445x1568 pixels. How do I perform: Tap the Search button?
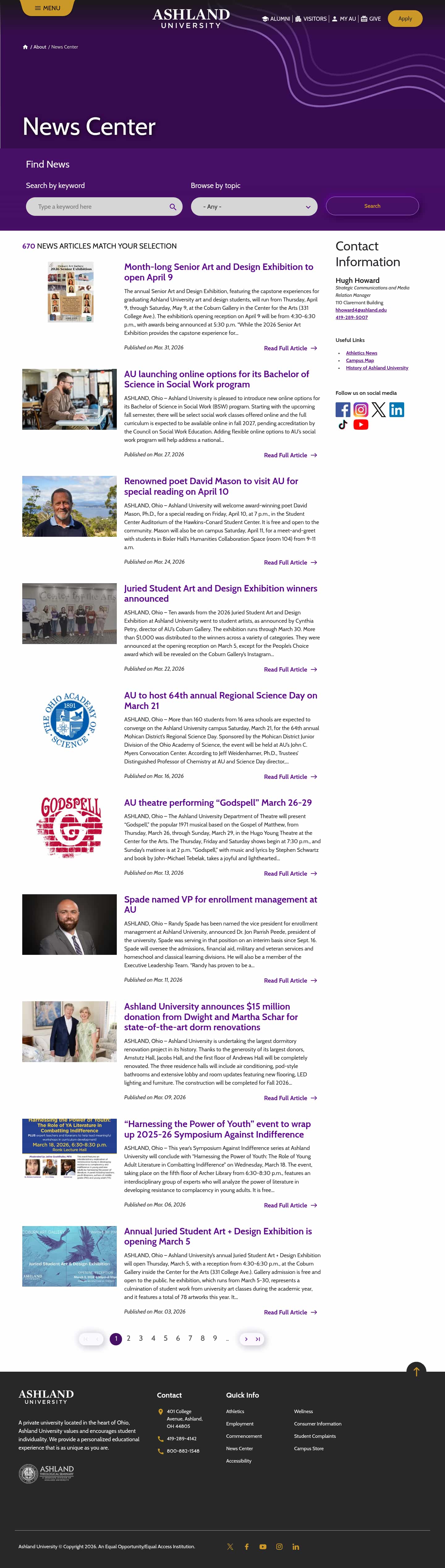click(x=372, y=206)
